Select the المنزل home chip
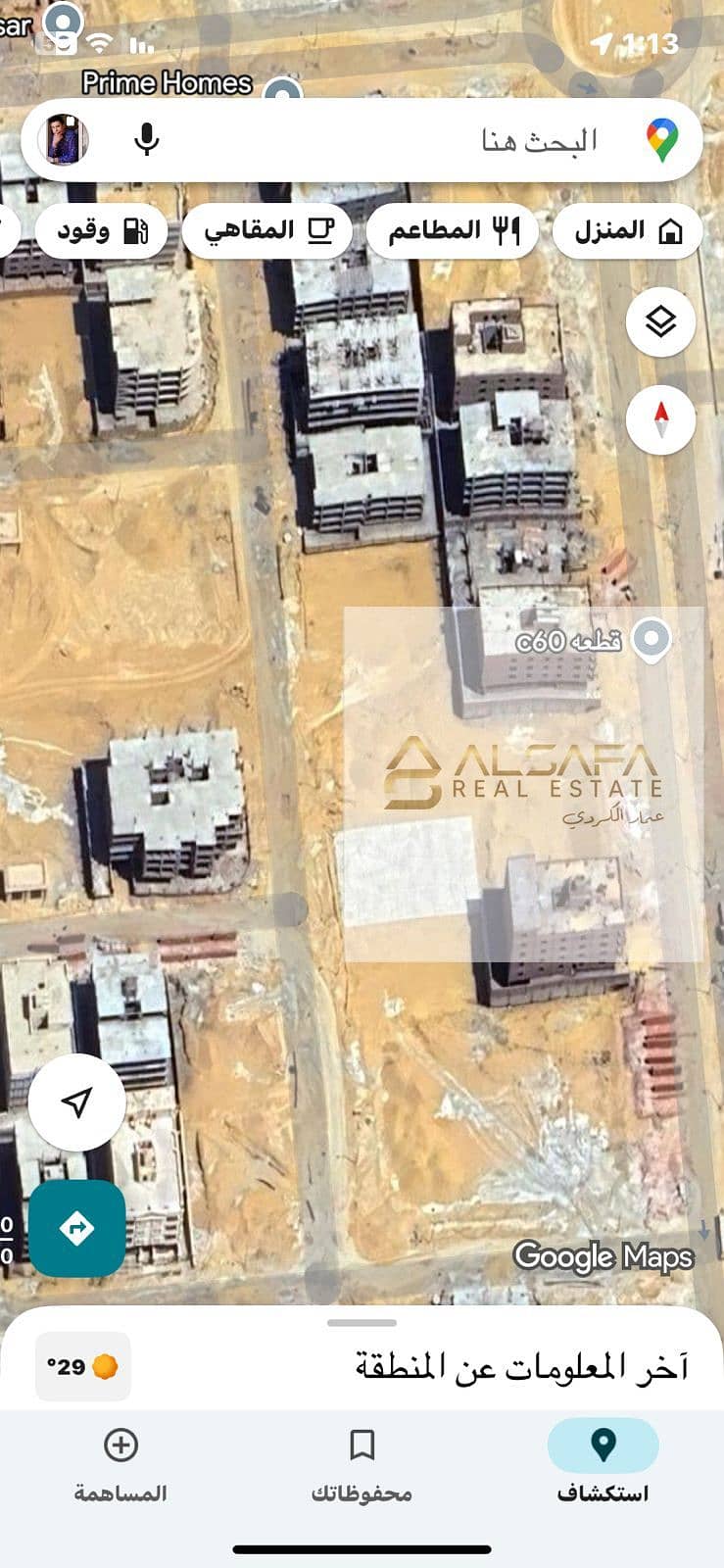 [627, 231]
